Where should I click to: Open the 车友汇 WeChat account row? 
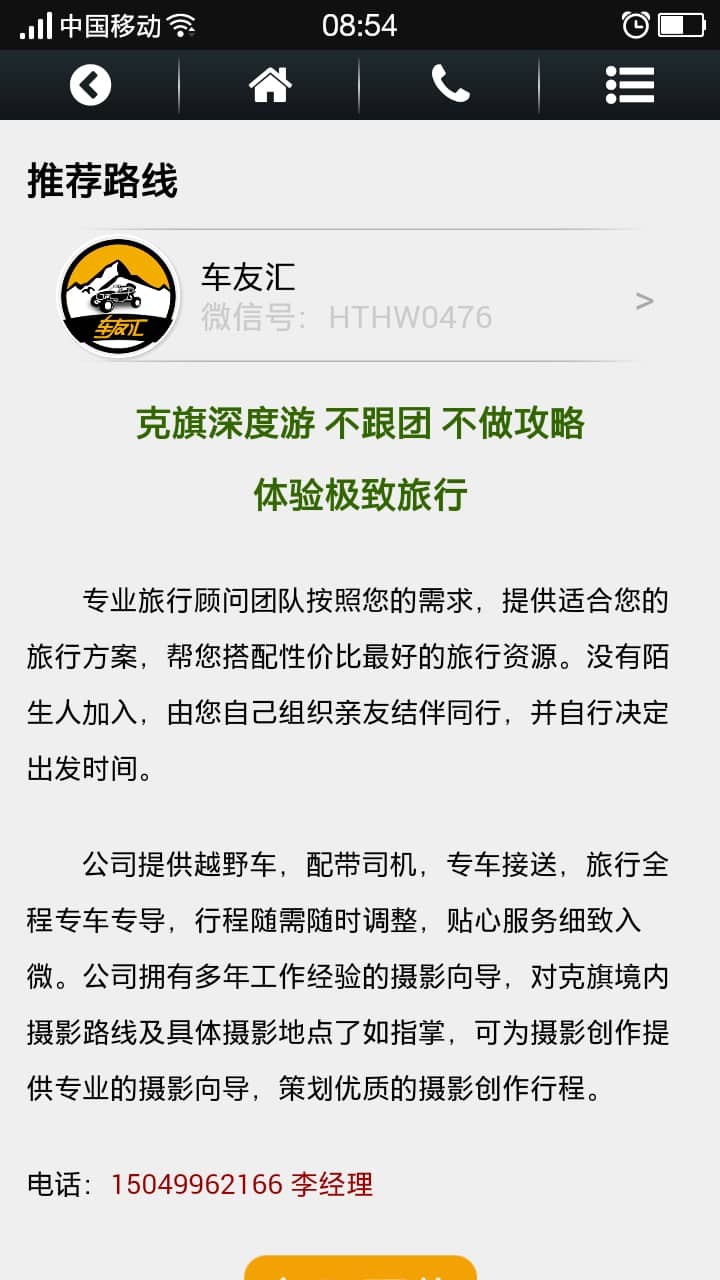(x=360, y=298)
